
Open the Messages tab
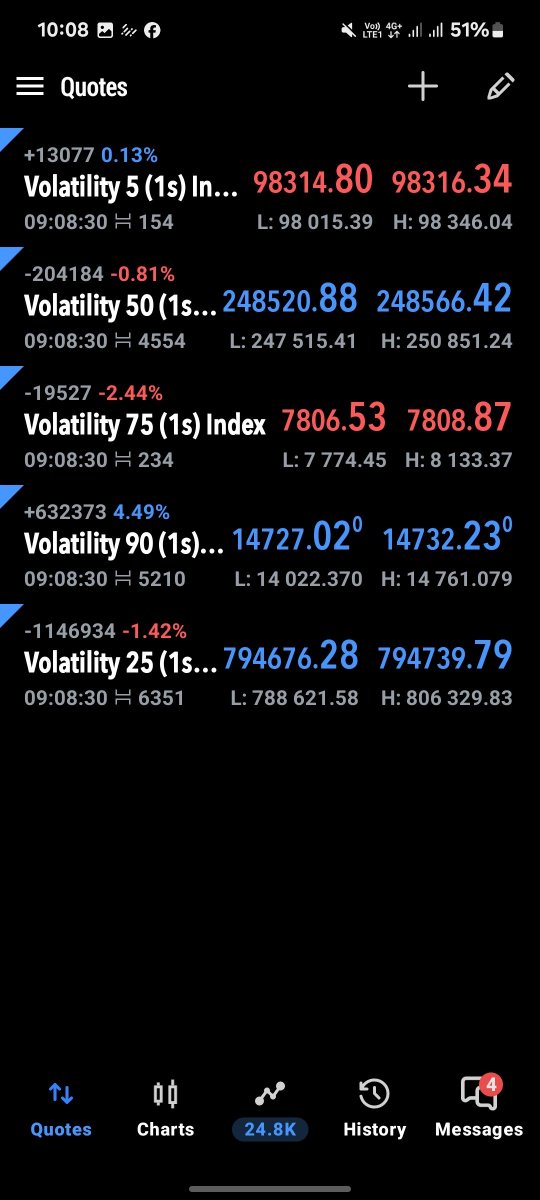click(x=479, y=1108)
